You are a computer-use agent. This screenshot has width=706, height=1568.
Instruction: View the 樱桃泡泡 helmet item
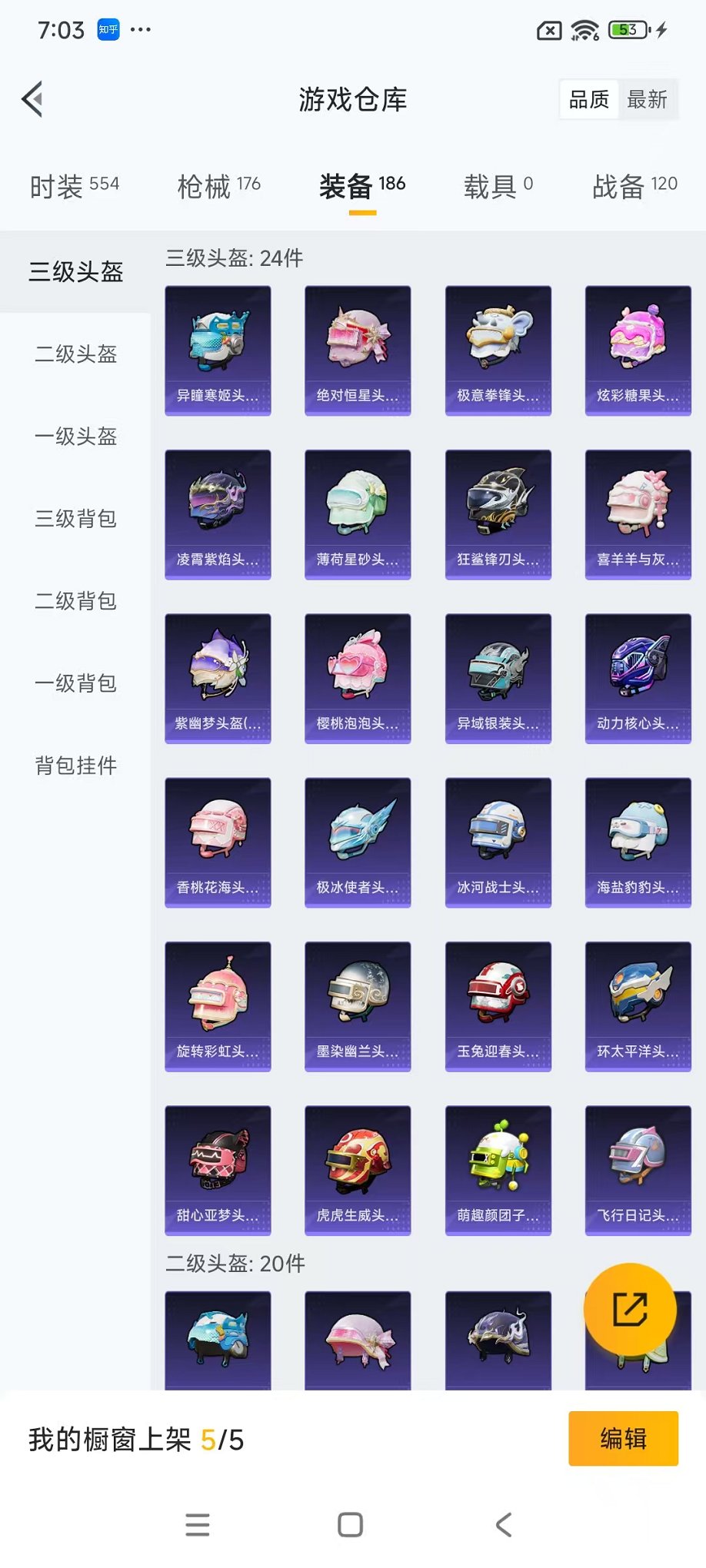(x=358, y=678)
